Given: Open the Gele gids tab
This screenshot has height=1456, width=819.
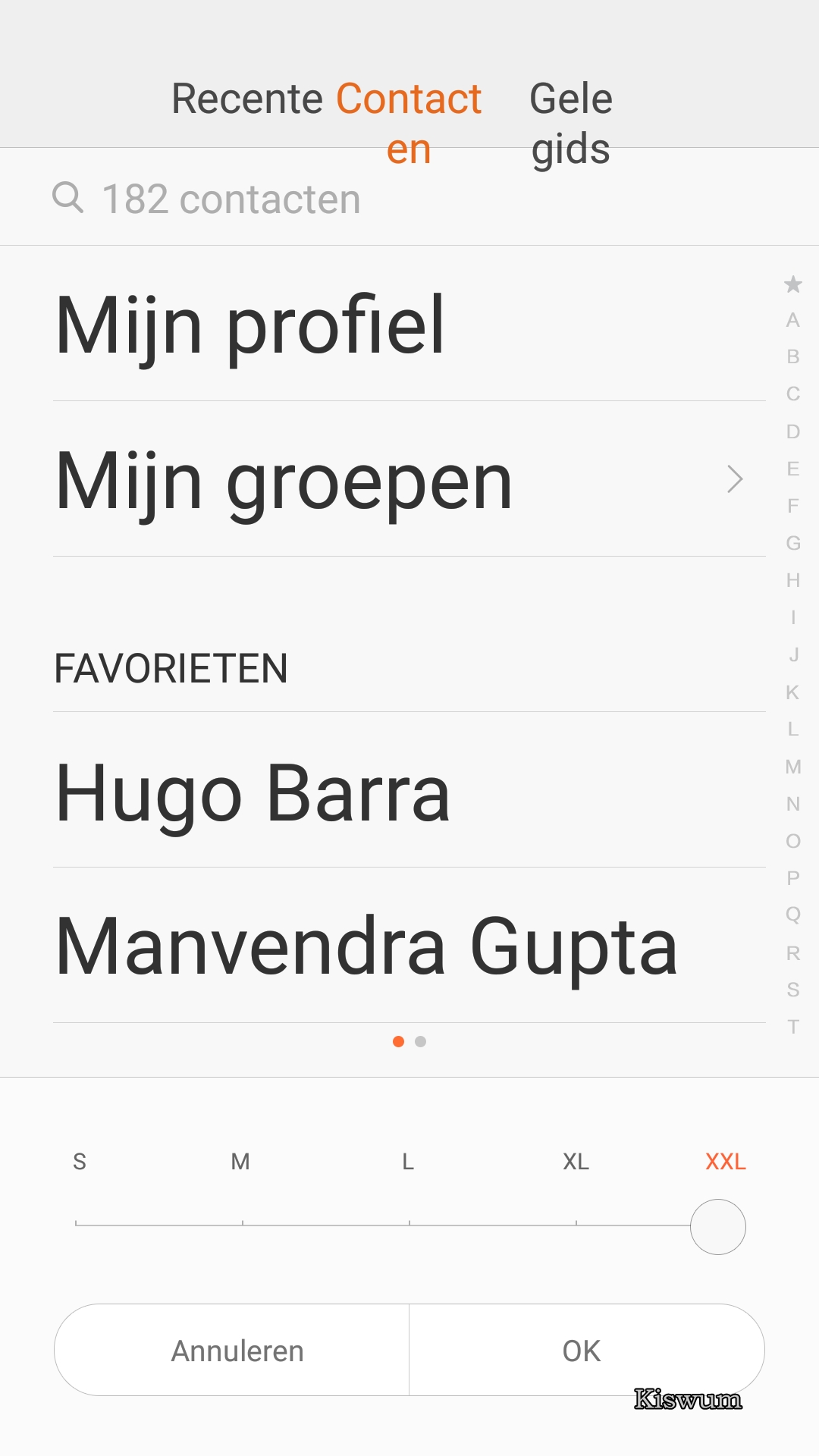Looking at the screenshot, I should pyautogui.click(x=571, y=123).
